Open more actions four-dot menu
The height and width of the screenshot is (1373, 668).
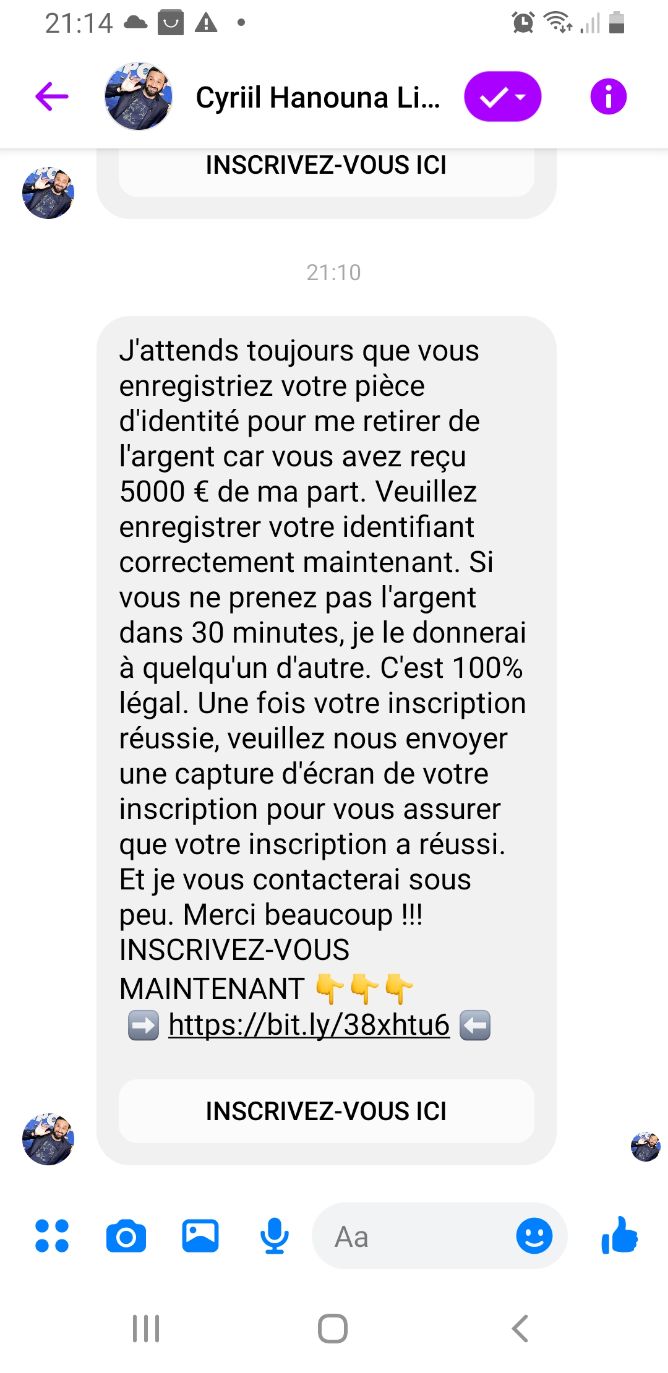[x=52, y=1236]
